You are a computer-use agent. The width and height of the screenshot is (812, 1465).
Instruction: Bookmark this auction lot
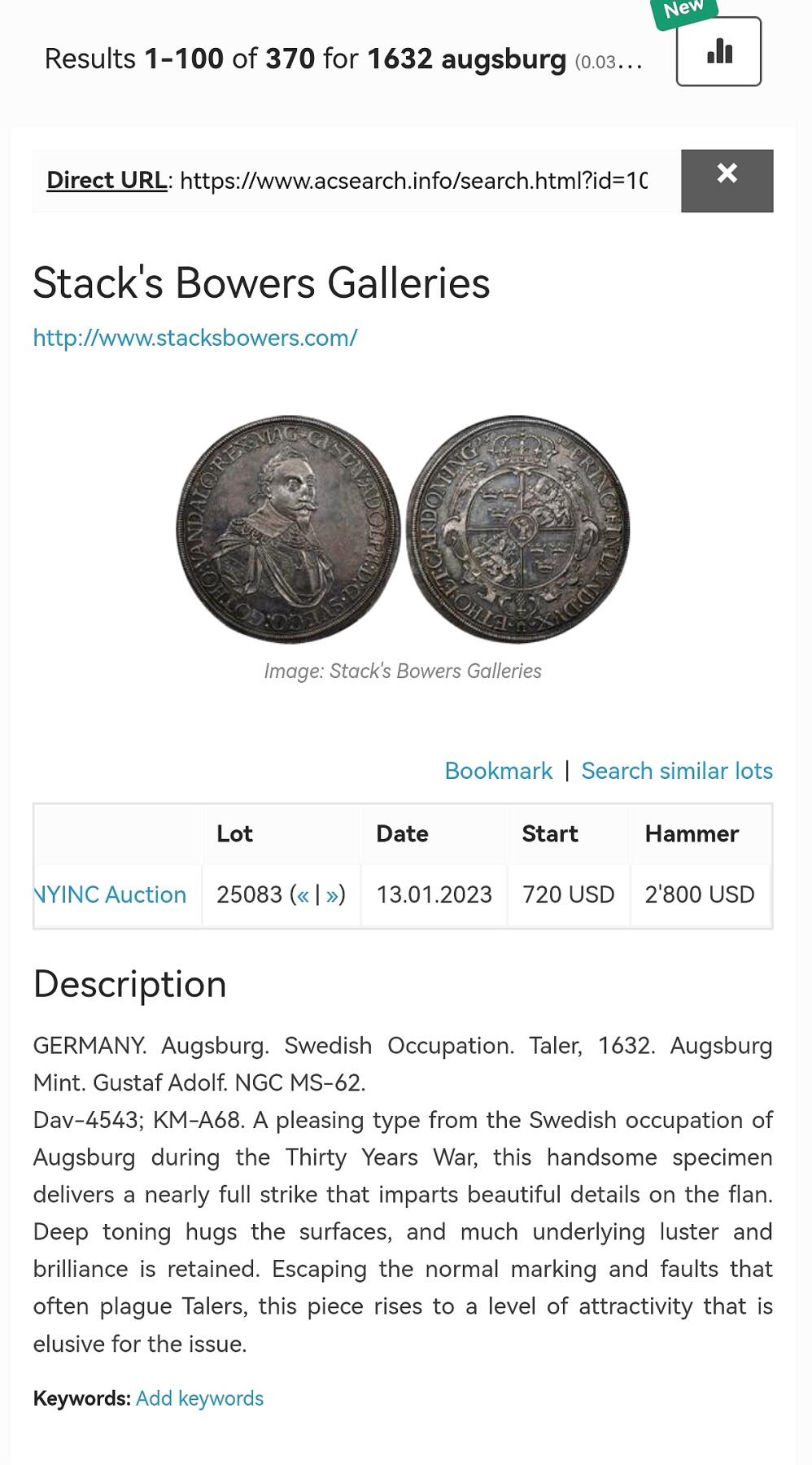498,771
